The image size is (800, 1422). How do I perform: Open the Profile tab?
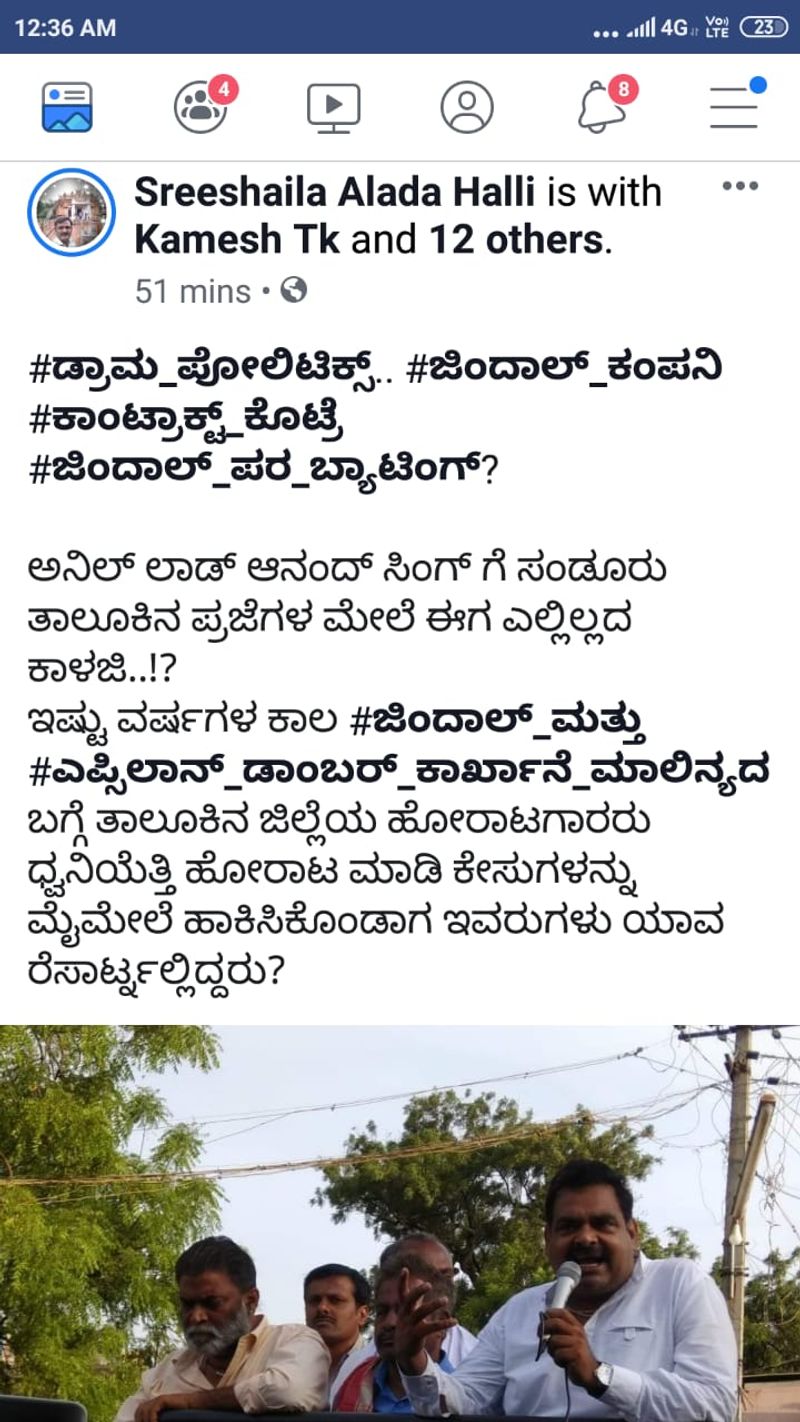tap(467, 107)
